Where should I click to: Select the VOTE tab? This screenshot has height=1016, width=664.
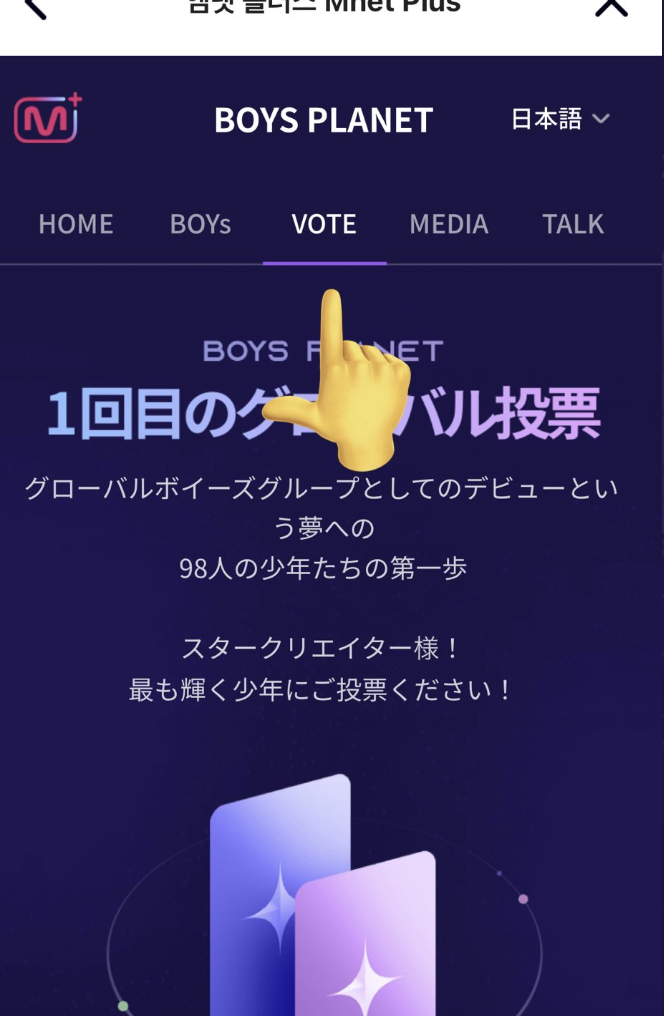coord(324,224)
